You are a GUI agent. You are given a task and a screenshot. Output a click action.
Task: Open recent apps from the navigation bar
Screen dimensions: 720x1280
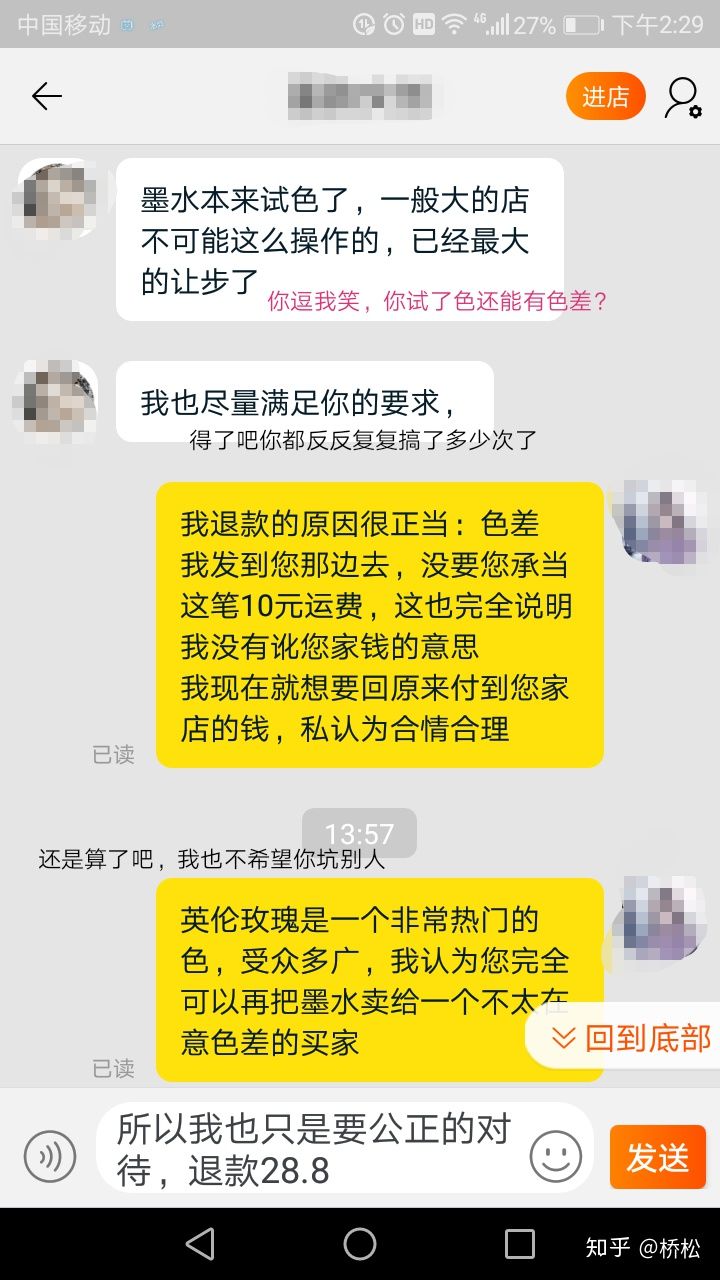point(520,1244)
